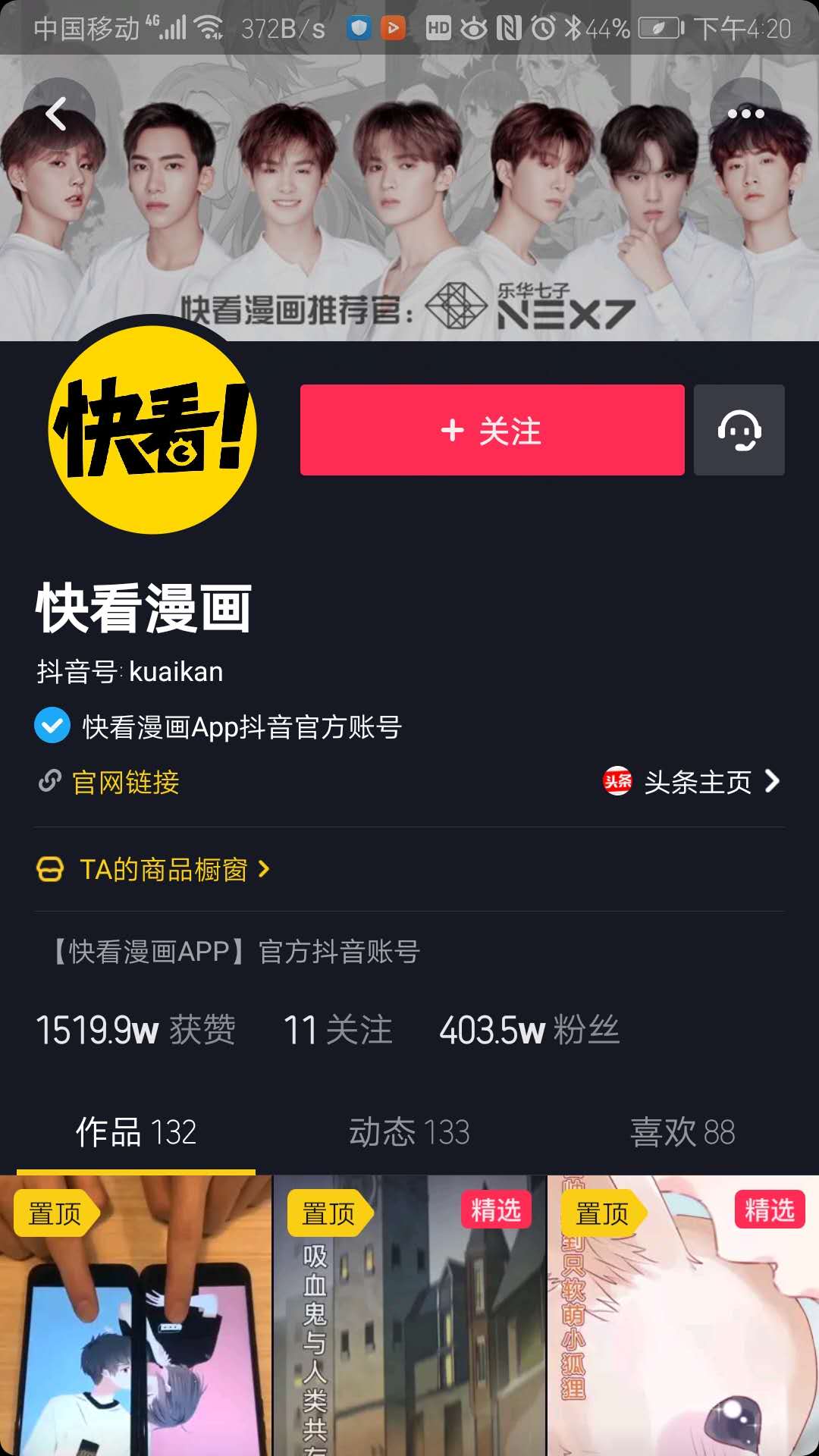Open the pinned 吸血鬼与人类 video
This screenshot has width=819, height=1456.
coord(409,1316)
